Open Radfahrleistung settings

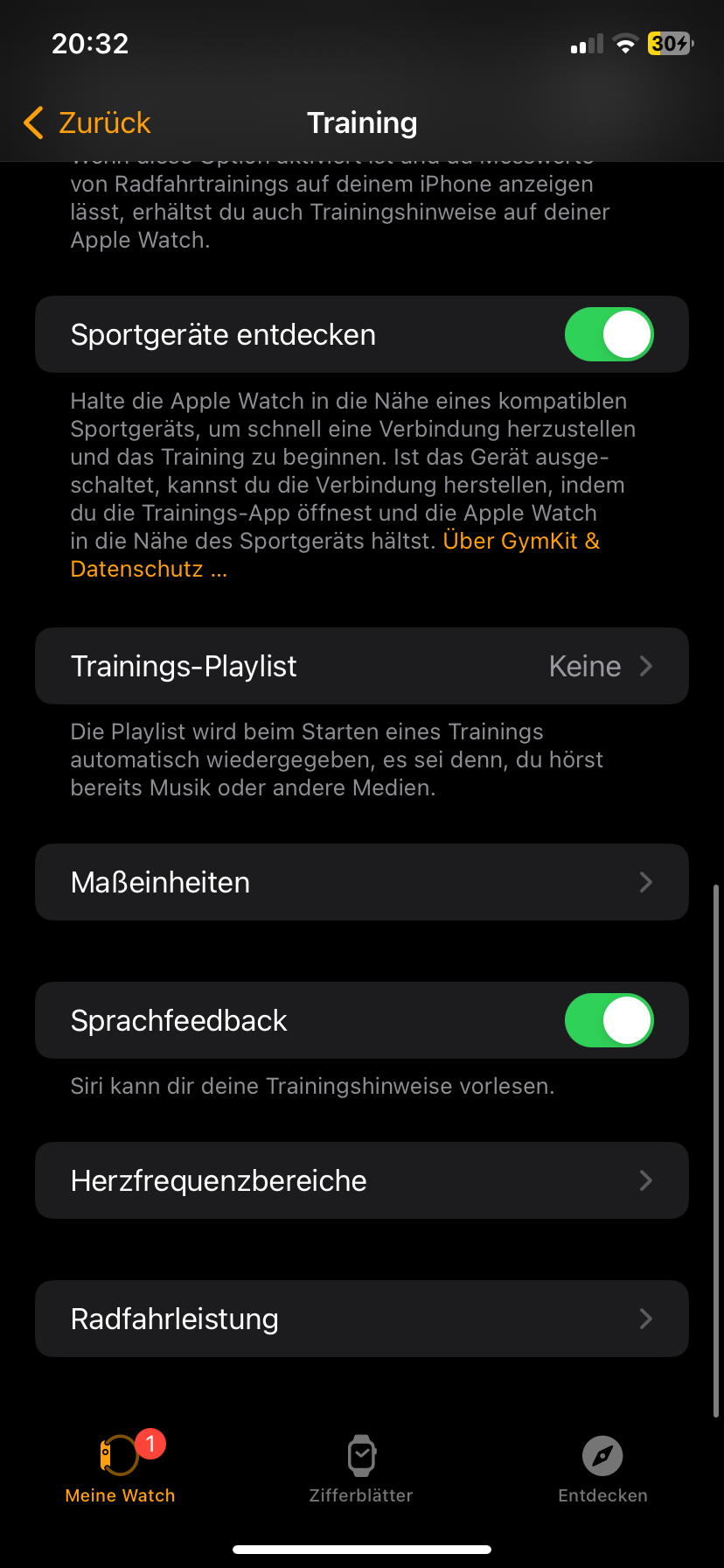pos(362,1319)
